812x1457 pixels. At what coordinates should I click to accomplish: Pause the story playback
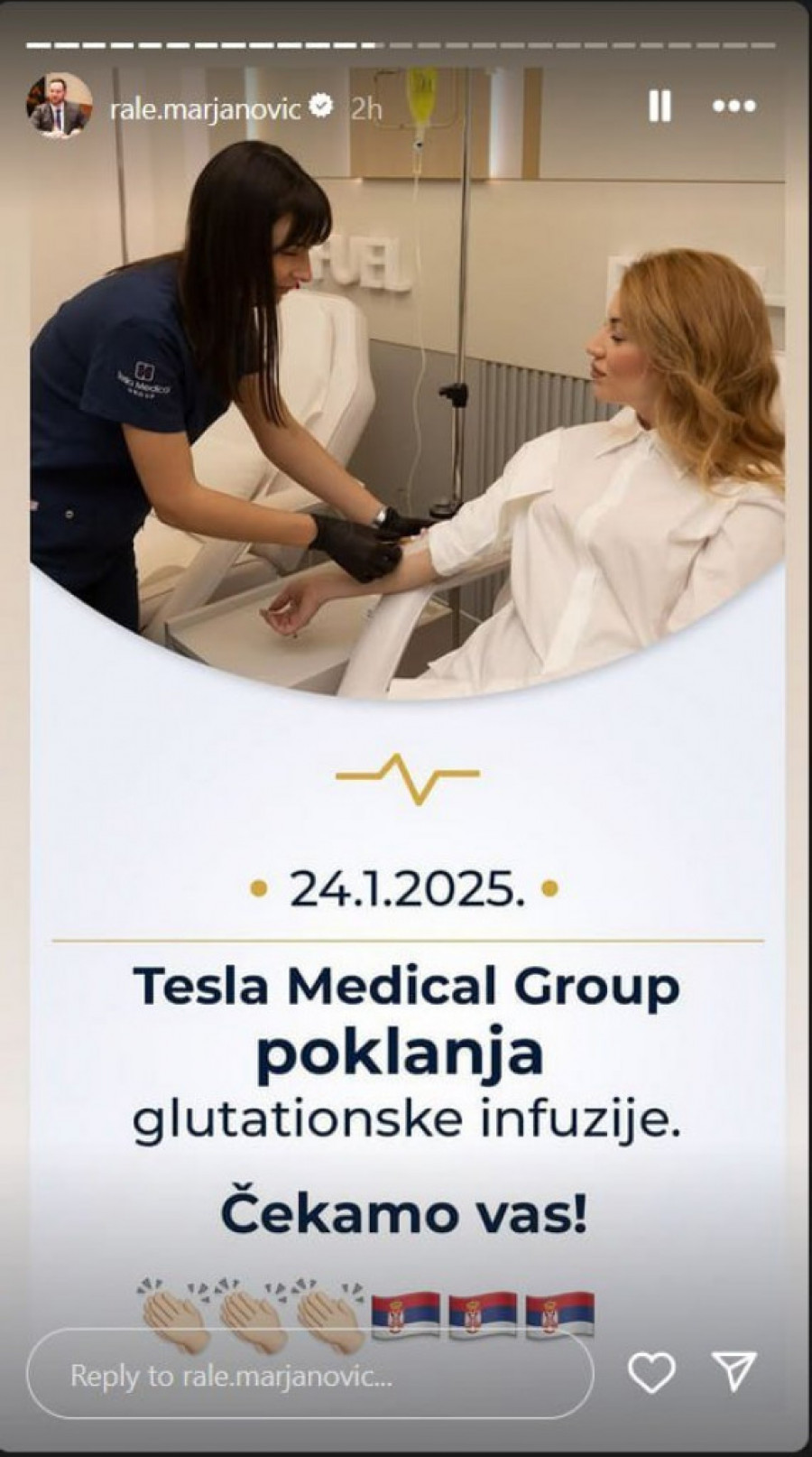[660, 107]
